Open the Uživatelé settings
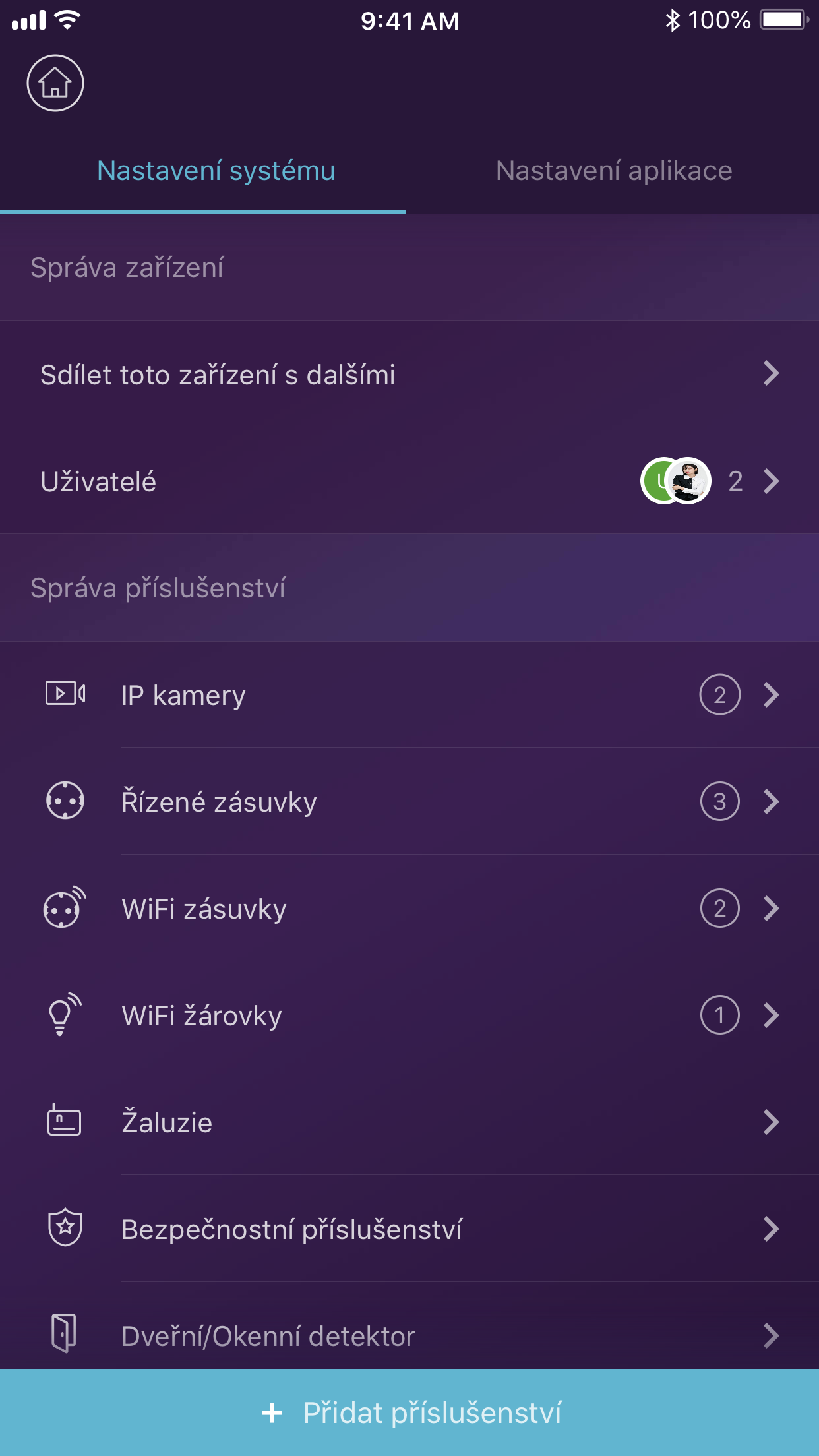 (264, 481)
